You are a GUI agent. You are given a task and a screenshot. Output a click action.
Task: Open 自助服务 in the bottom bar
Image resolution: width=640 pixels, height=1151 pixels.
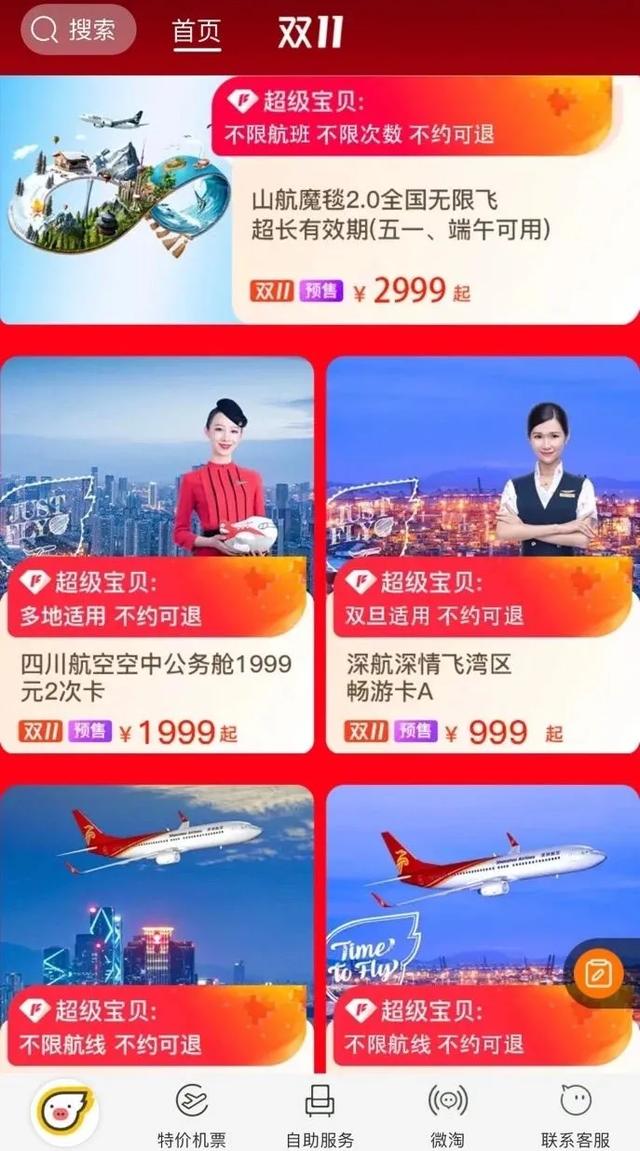[x=319, y=1115]
